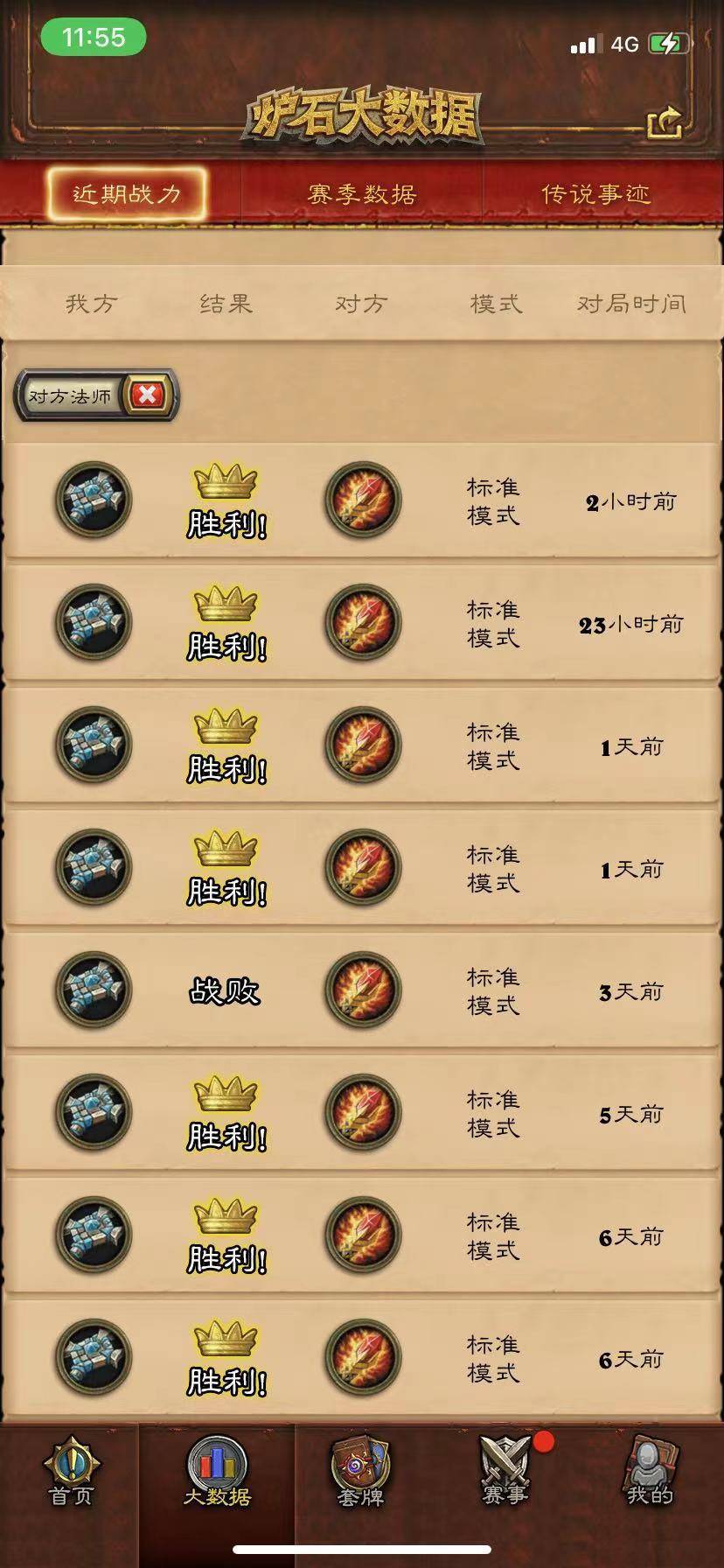This screenshot has height=1568, width=724.
Task: Select the 近期战力 tab
Action: click(x=127, y=193)
